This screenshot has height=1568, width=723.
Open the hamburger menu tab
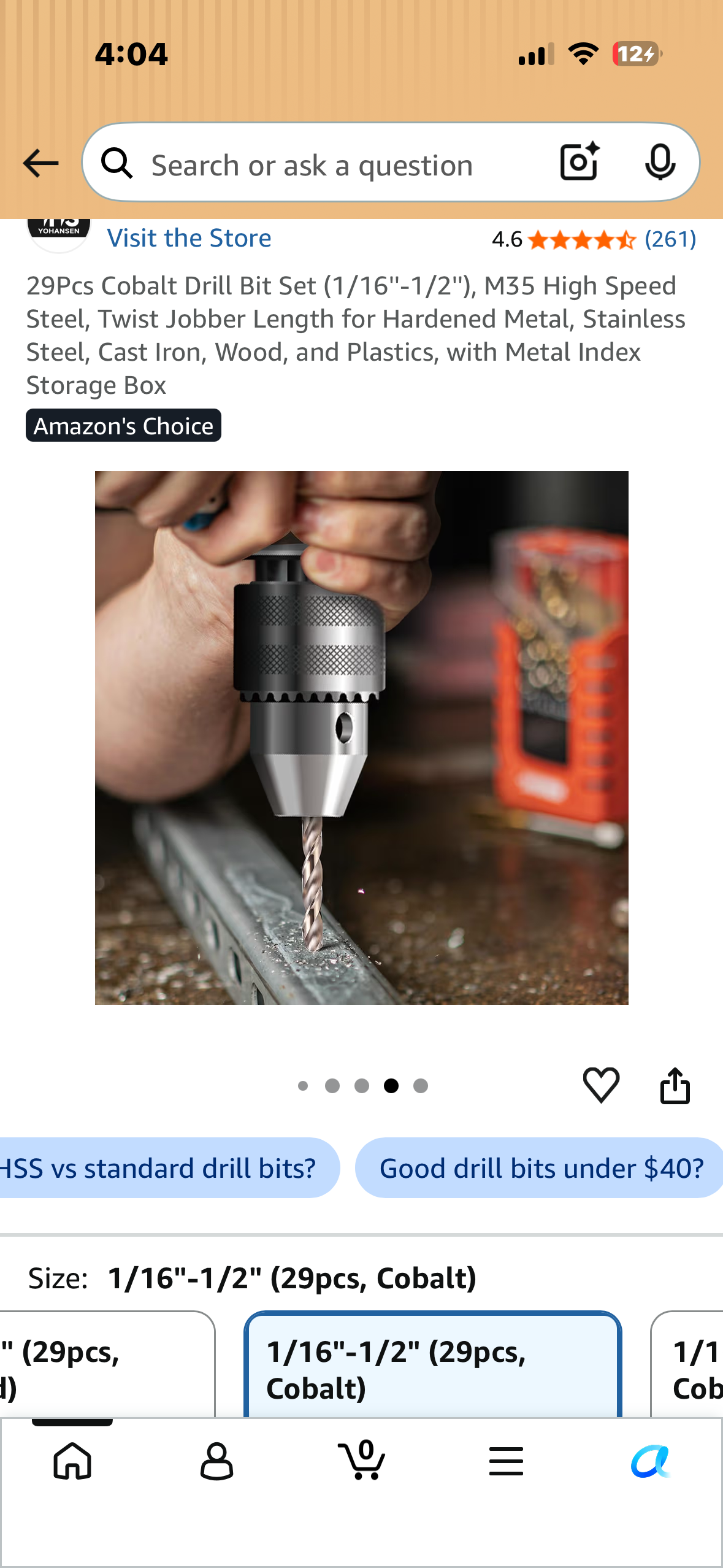coord(506,1461)
